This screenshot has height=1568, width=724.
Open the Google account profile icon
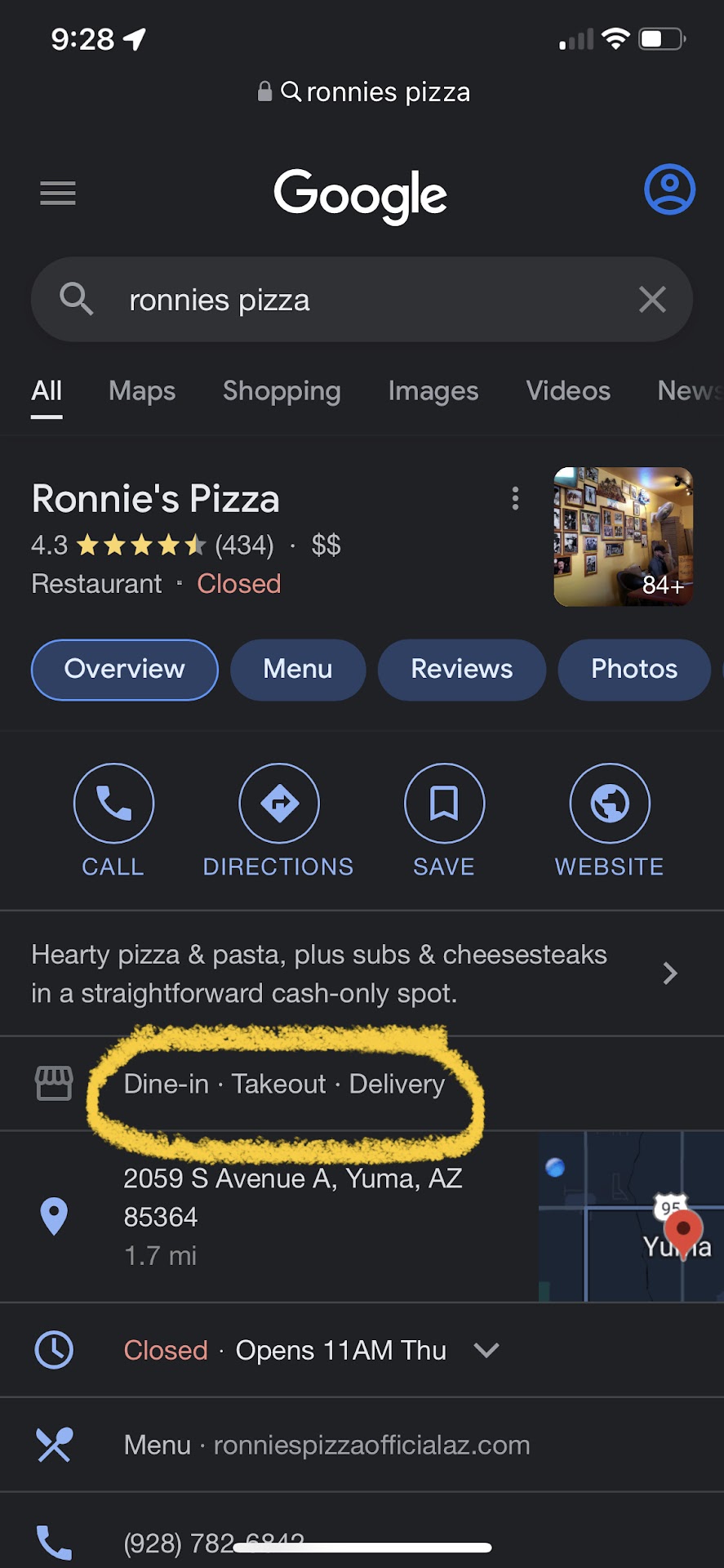click(x=669, y=190)
